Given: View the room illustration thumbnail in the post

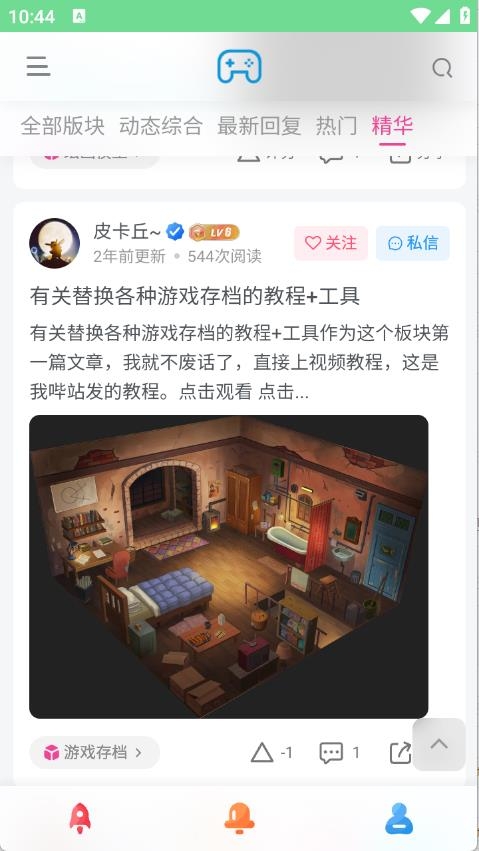Looking at the screenshot, I should tap(228, 567).
